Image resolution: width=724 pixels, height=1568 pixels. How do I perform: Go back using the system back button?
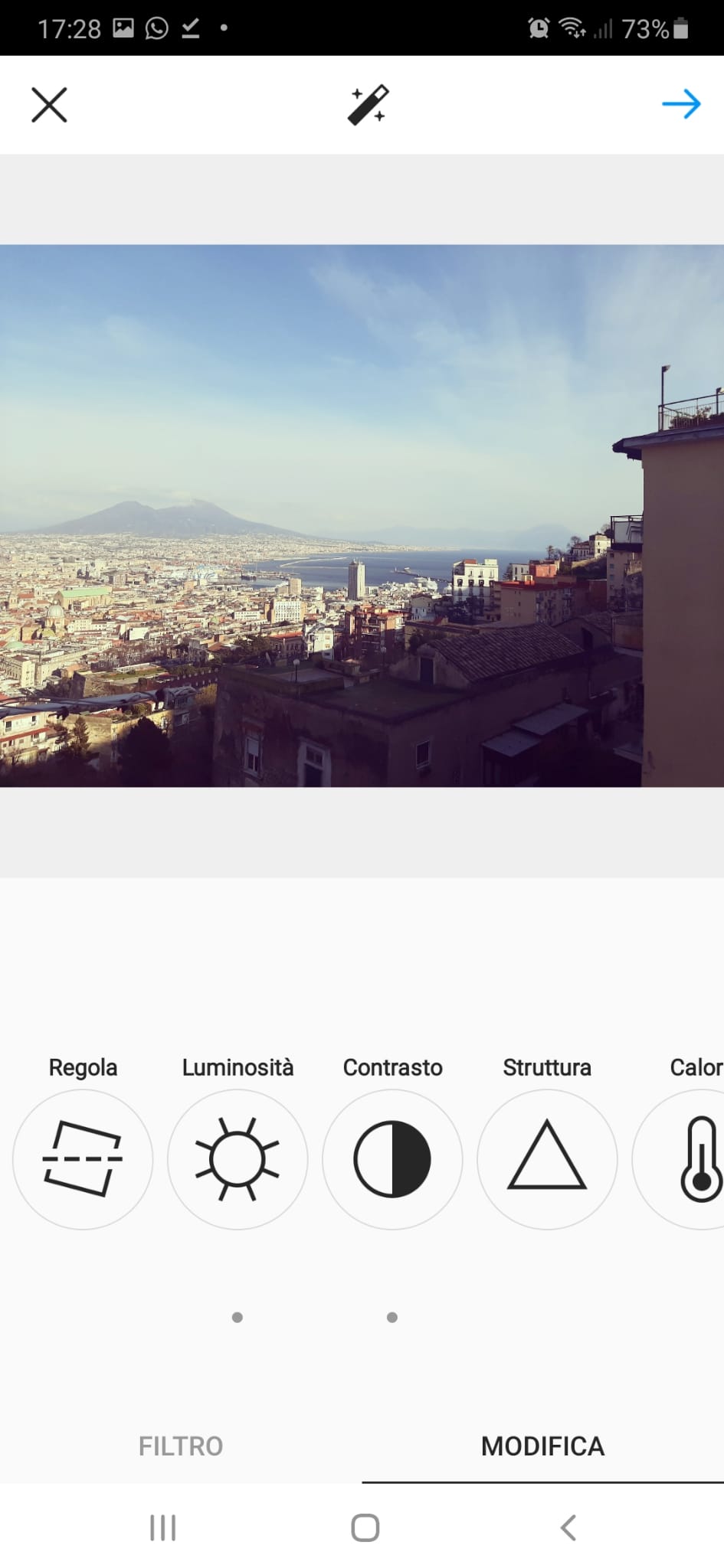(568, 1527)
